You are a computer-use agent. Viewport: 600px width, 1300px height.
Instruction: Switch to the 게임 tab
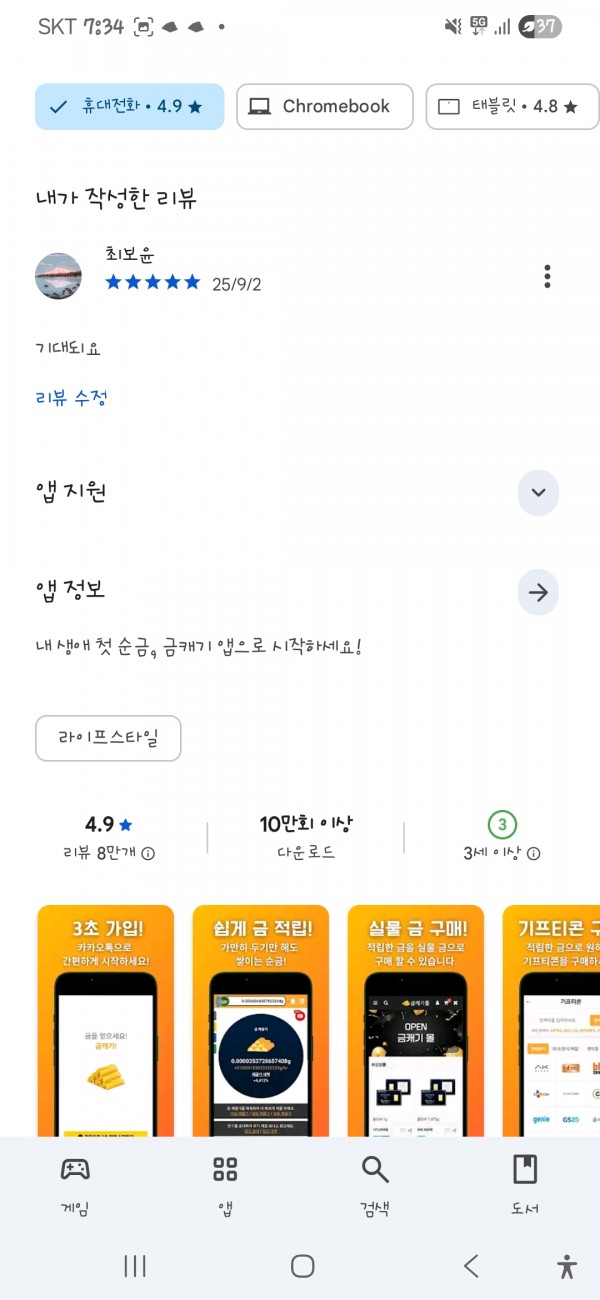tap(75, 1186)
